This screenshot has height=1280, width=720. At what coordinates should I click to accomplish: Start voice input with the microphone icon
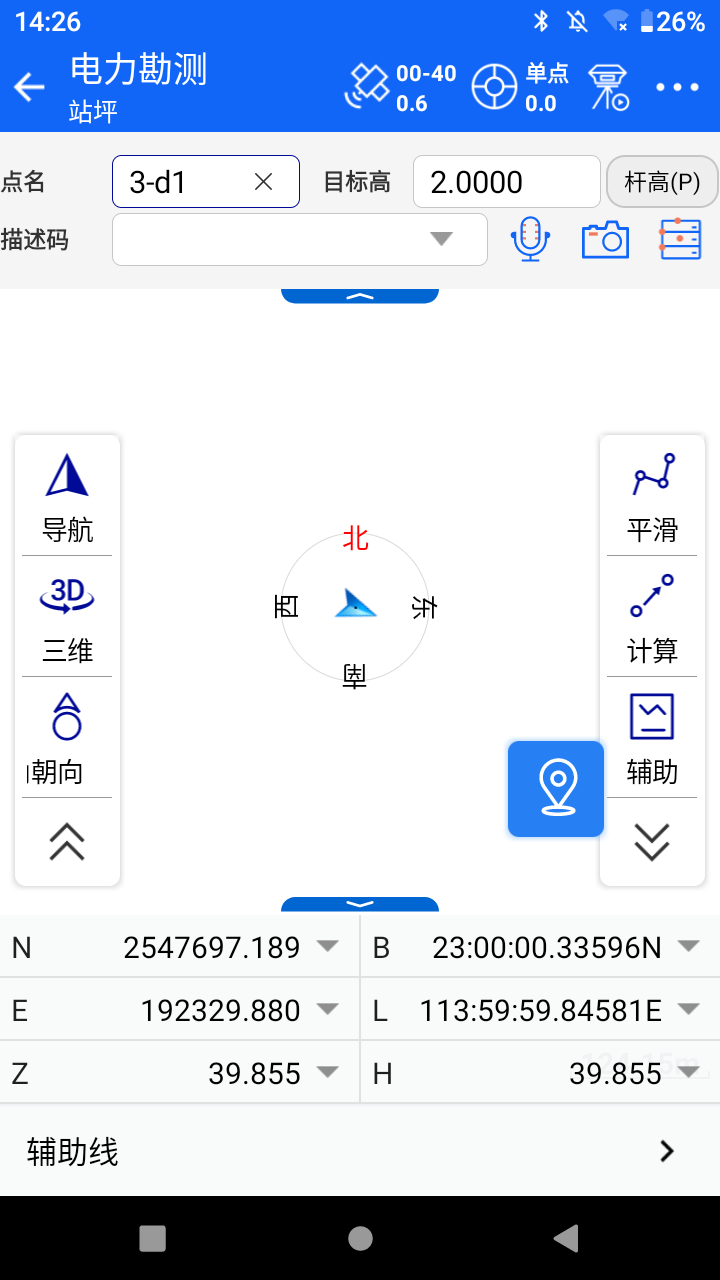(x=530, y=239)
